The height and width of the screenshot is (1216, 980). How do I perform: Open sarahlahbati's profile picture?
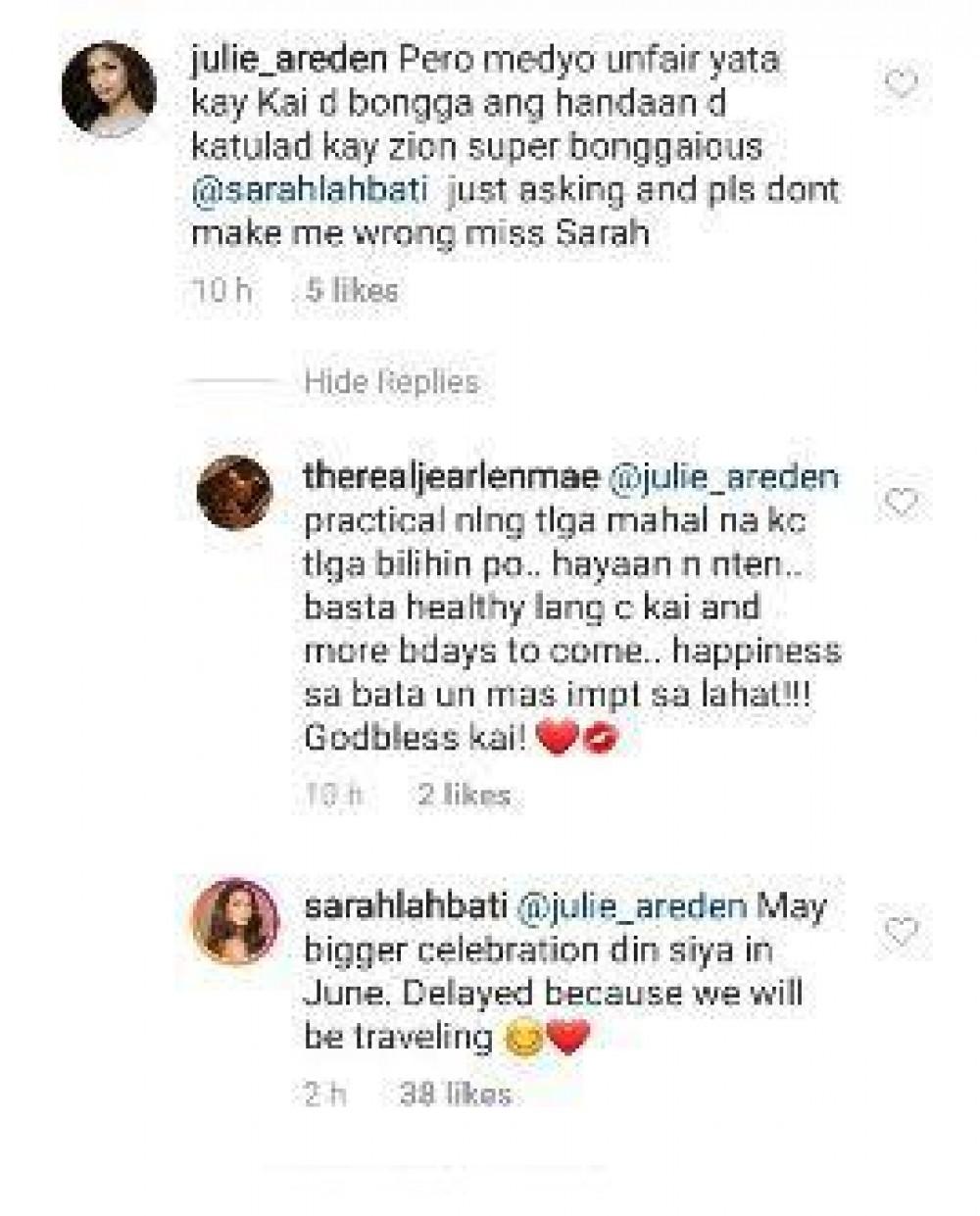(235, 920)
